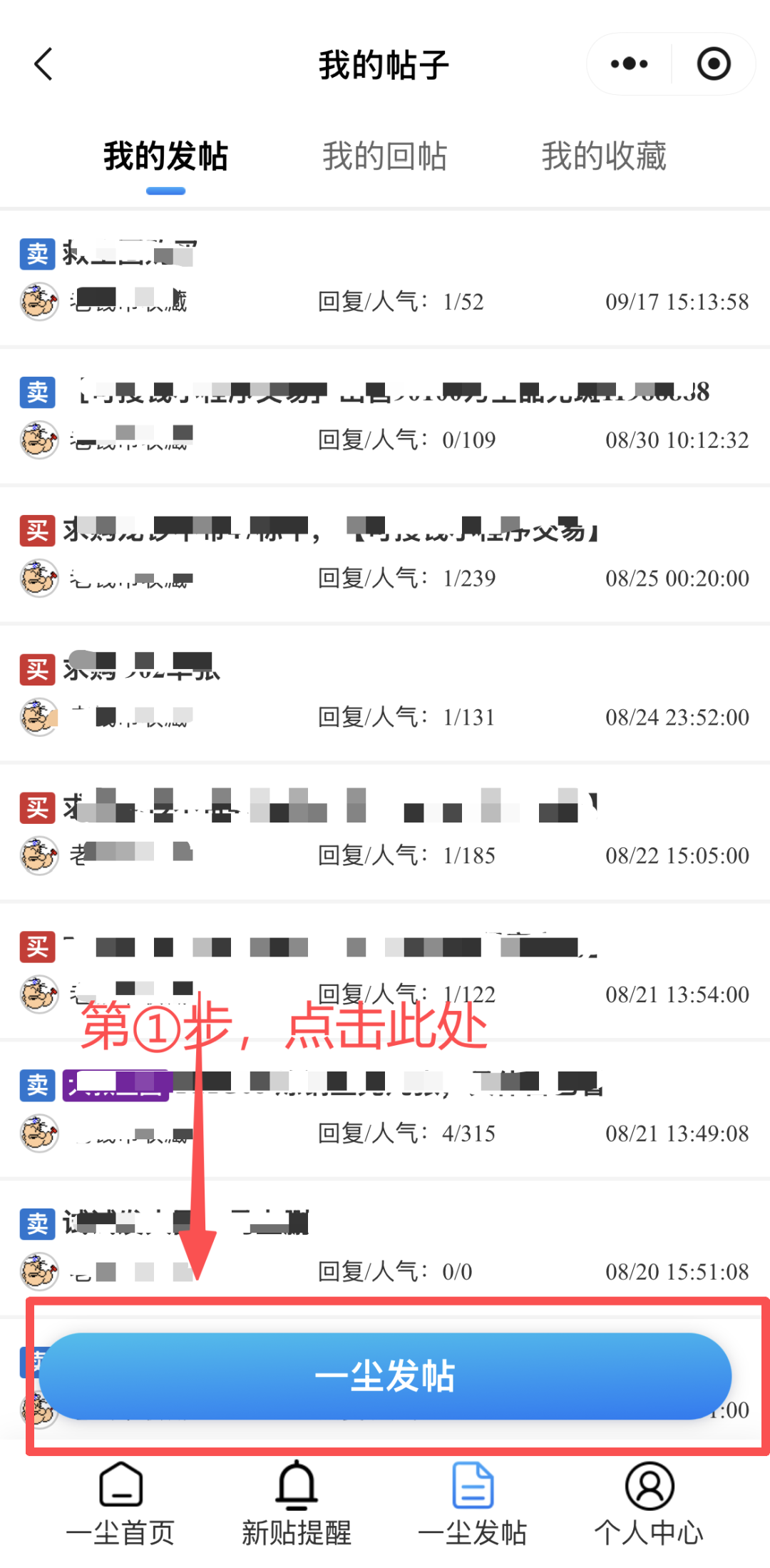Open the post dated 08/20 15:51:08
Viewport: 770px width, 1568px height.
(x=385, y=1246)
